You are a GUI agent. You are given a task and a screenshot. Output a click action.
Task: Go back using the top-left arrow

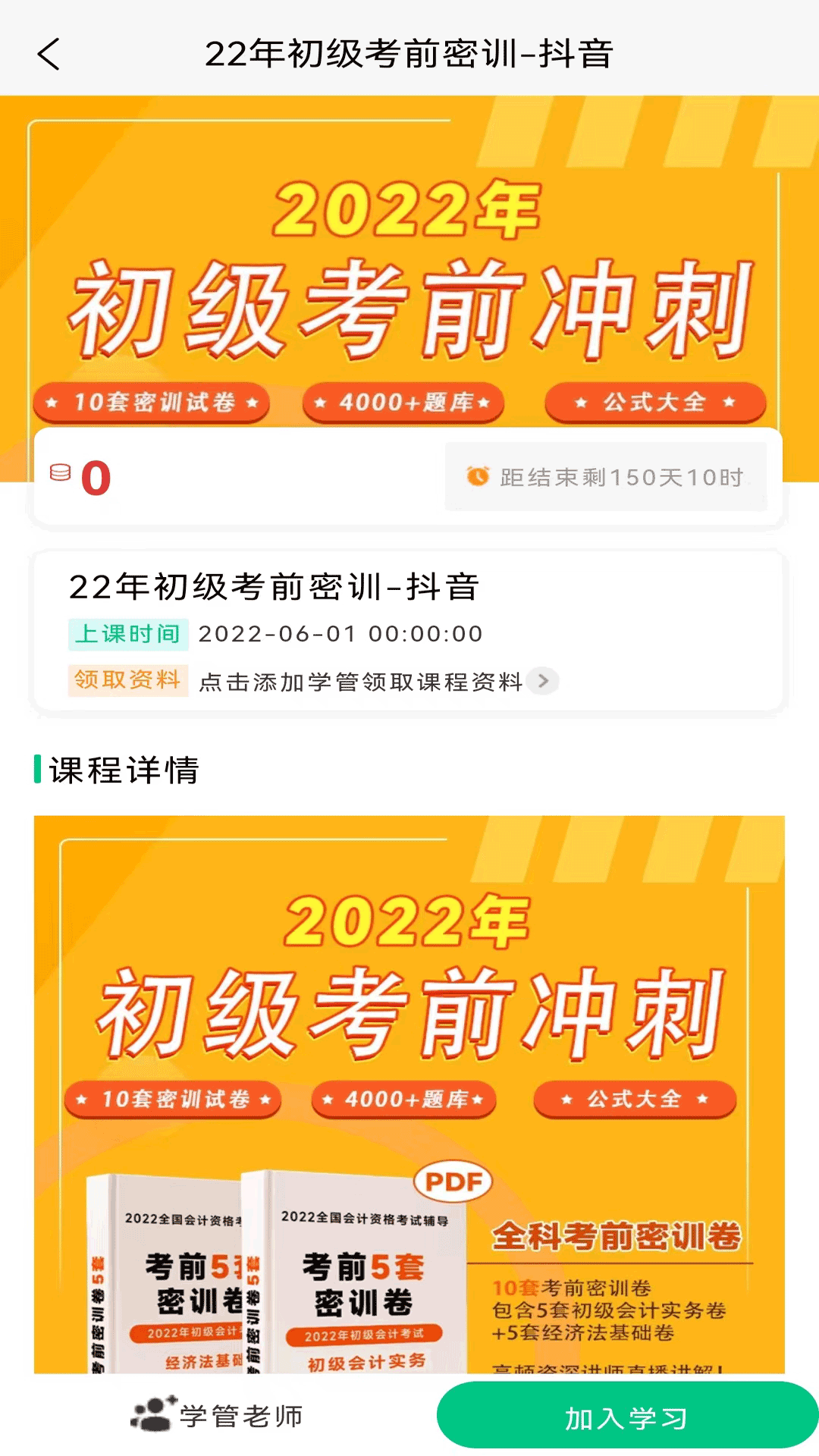(x=49, y=54)
